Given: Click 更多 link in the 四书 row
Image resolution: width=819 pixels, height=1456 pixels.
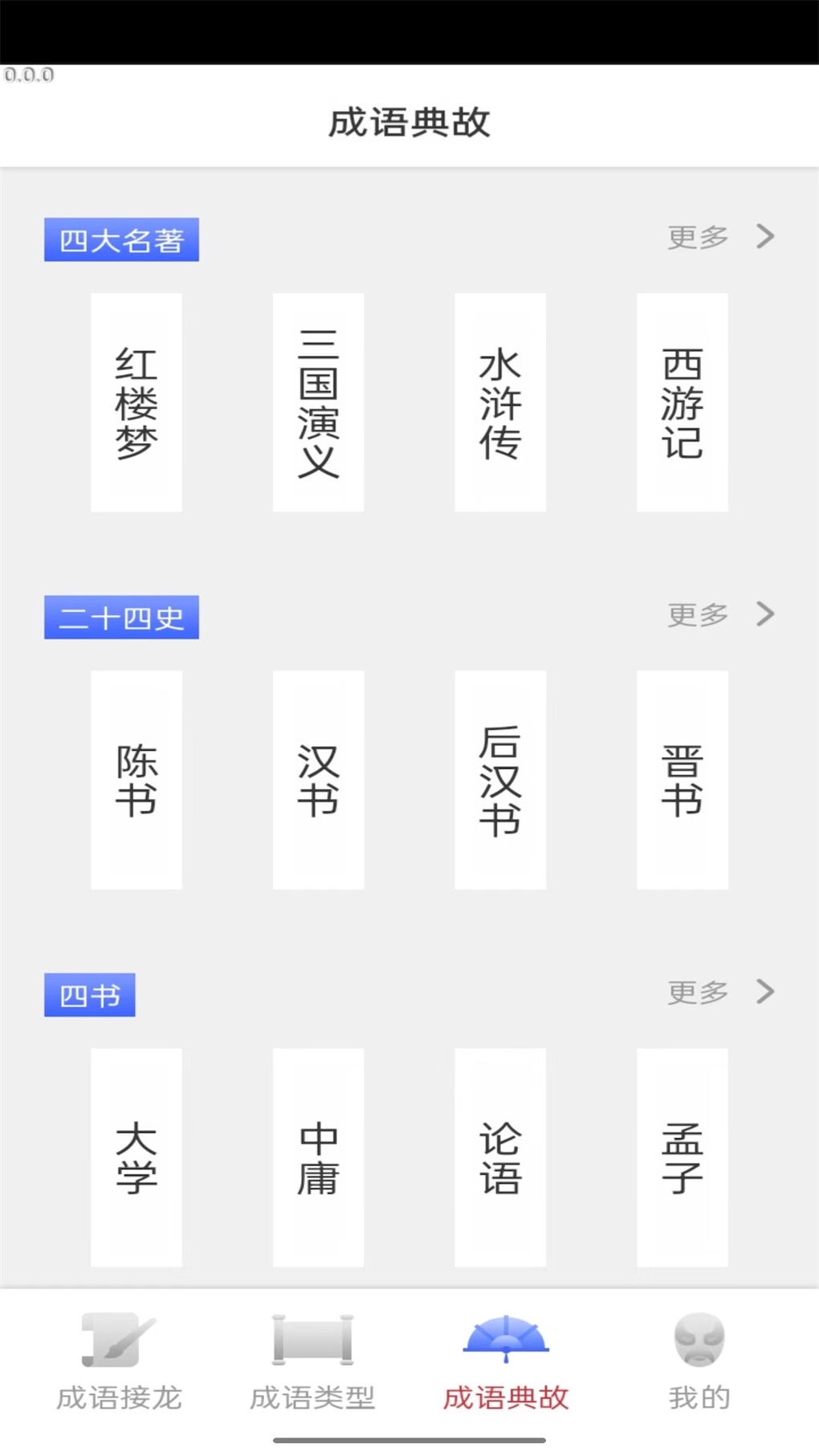Looking at the screenshot, I should click(x=695, y=992).
